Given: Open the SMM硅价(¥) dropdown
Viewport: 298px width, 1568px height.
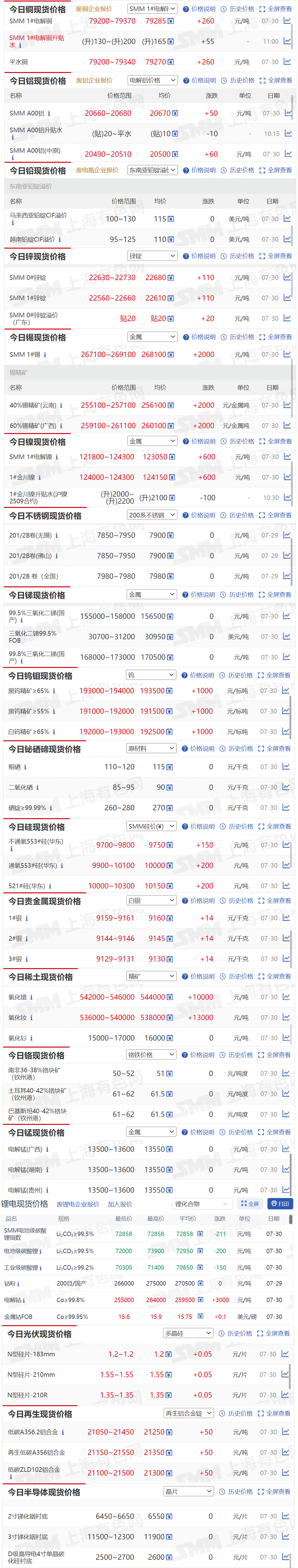Looking at the screenshot, I should coord(151,826).
